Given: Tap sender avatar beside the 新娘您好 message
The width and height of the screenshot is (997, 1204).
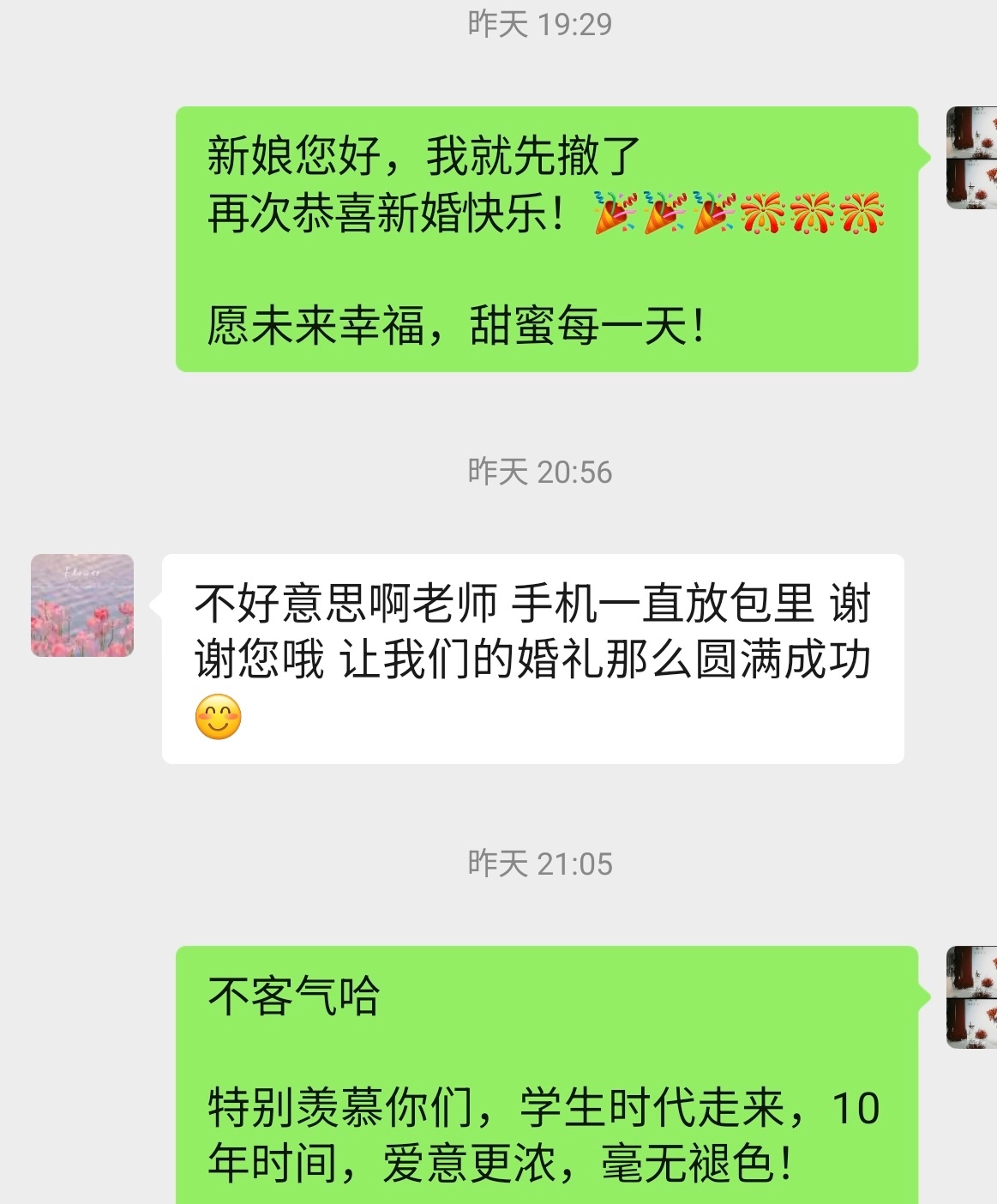Looking at the screenshot, I should tap(971, 158).
